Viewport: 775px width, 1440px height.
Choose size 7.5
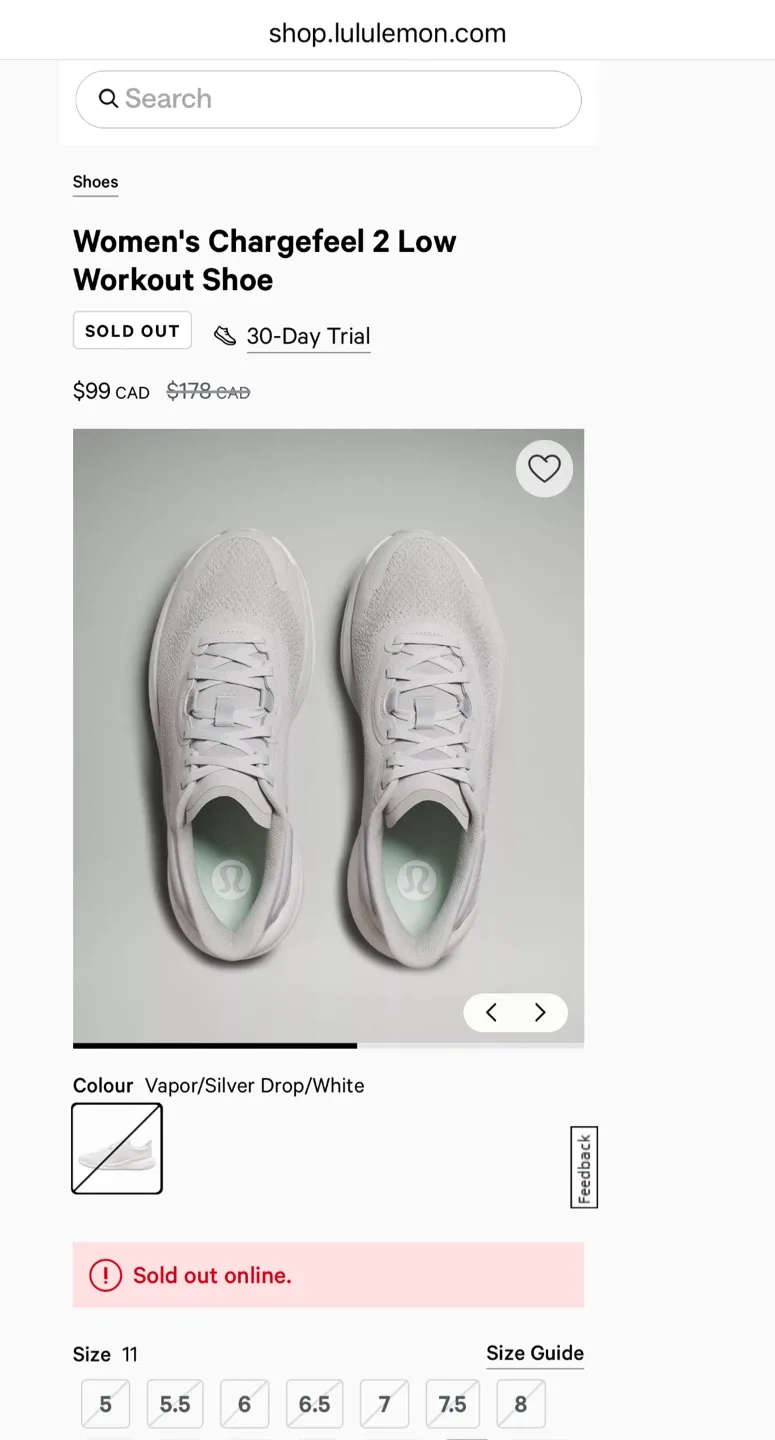click(x=452, y=1403)
